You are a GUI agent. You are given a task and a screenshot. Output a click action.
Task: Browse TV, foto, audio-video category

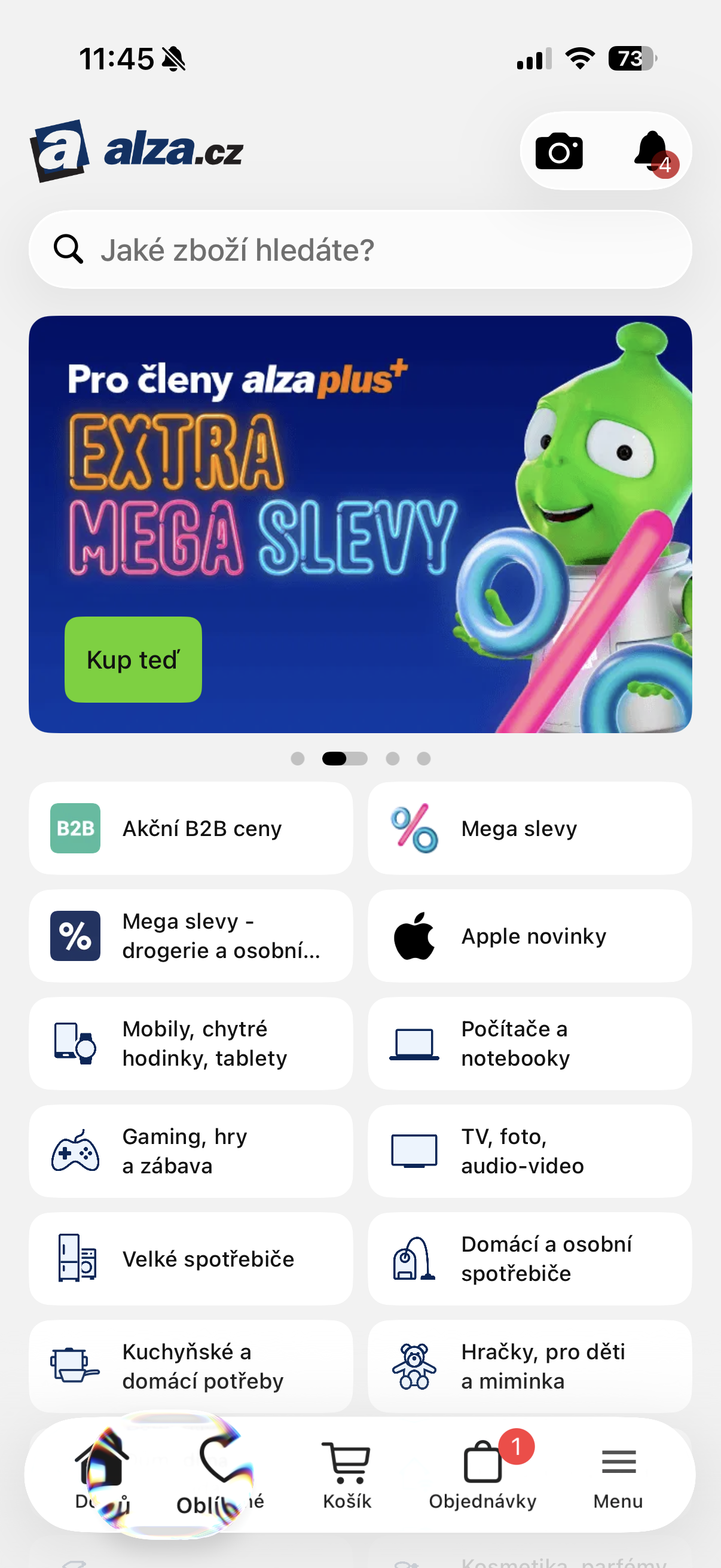(529, 1151)
